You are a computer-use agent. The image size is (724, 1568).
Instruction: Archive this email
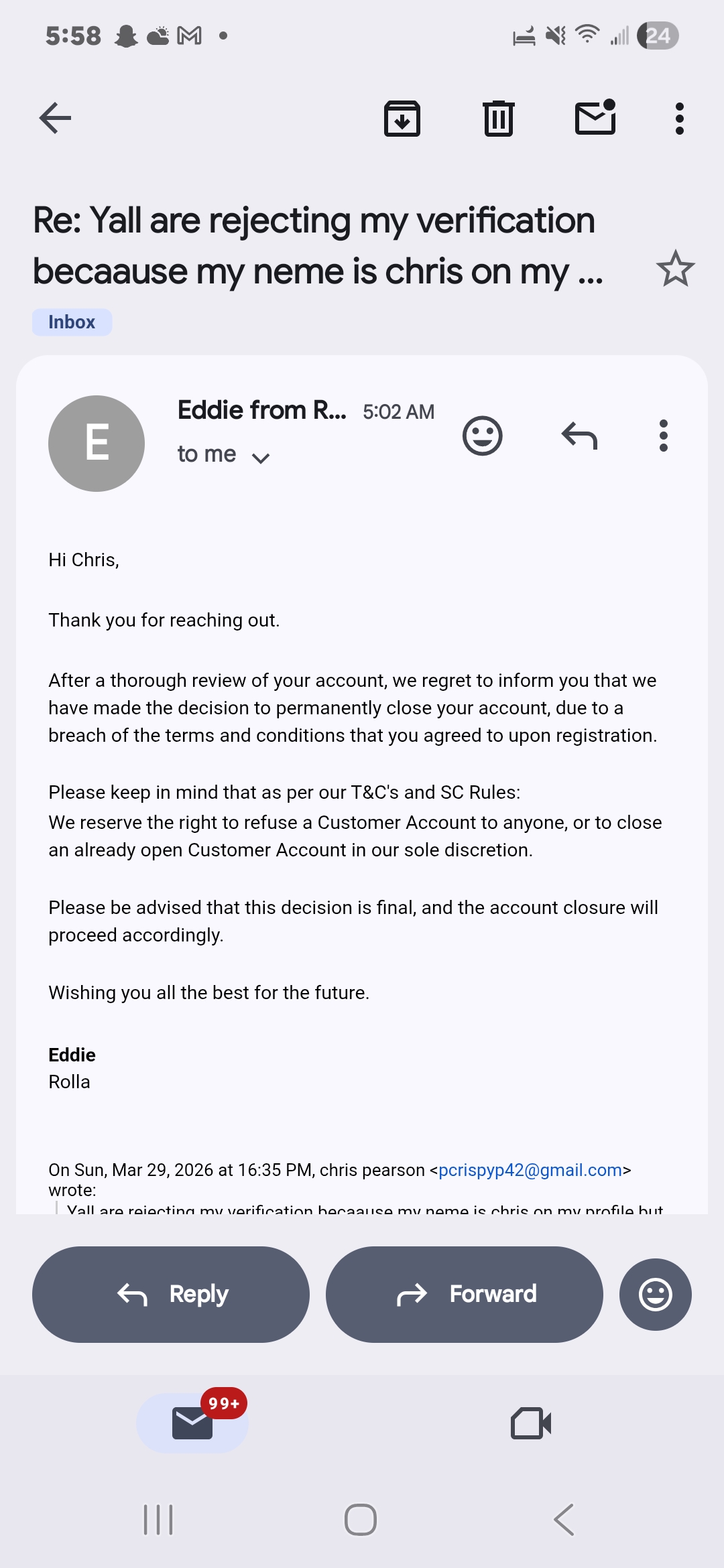[402, 119]
